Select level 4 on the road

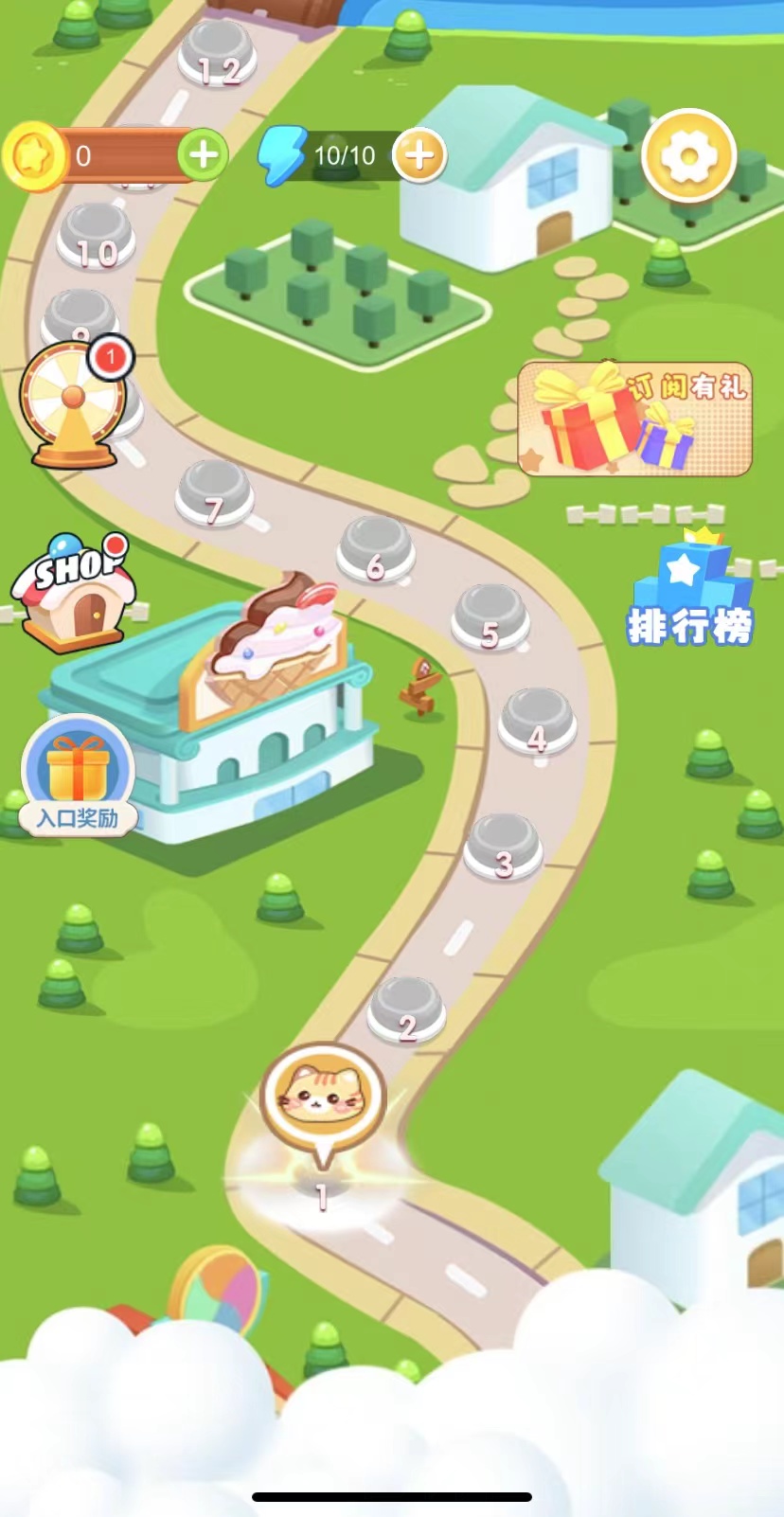(537, 720)
